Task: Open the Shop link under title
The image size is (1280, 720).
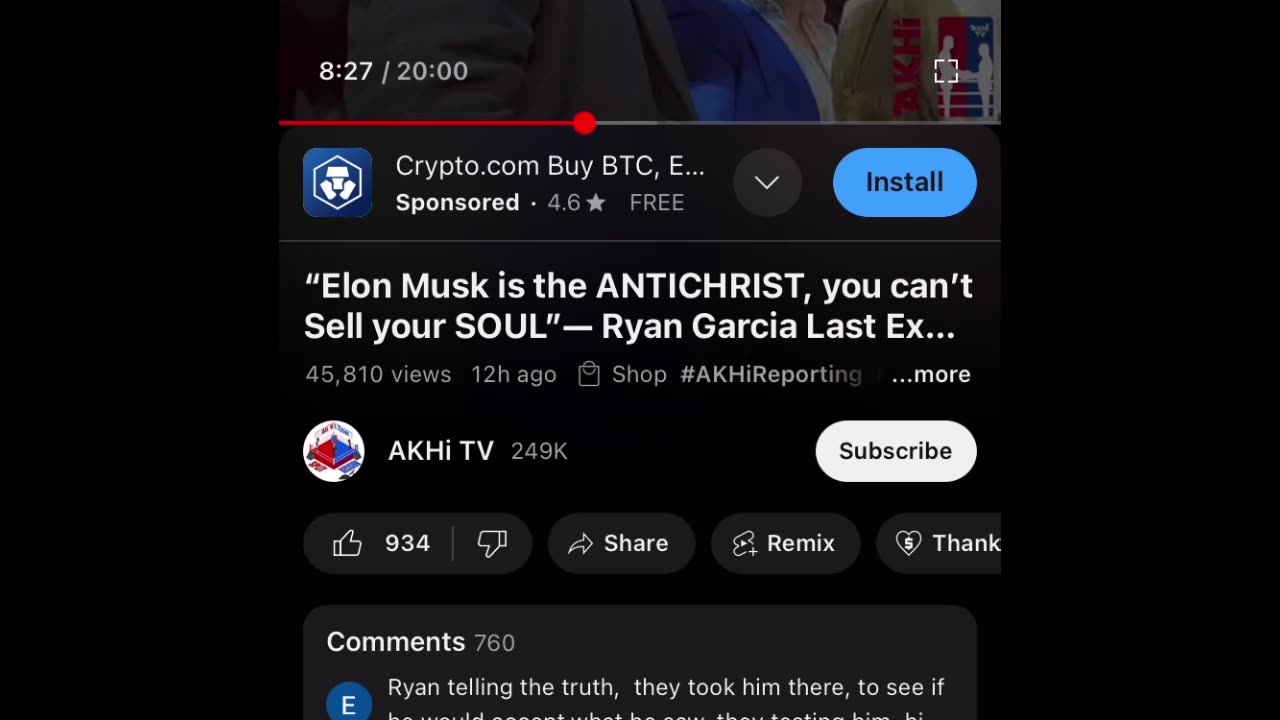Action: tap(623, 374)
